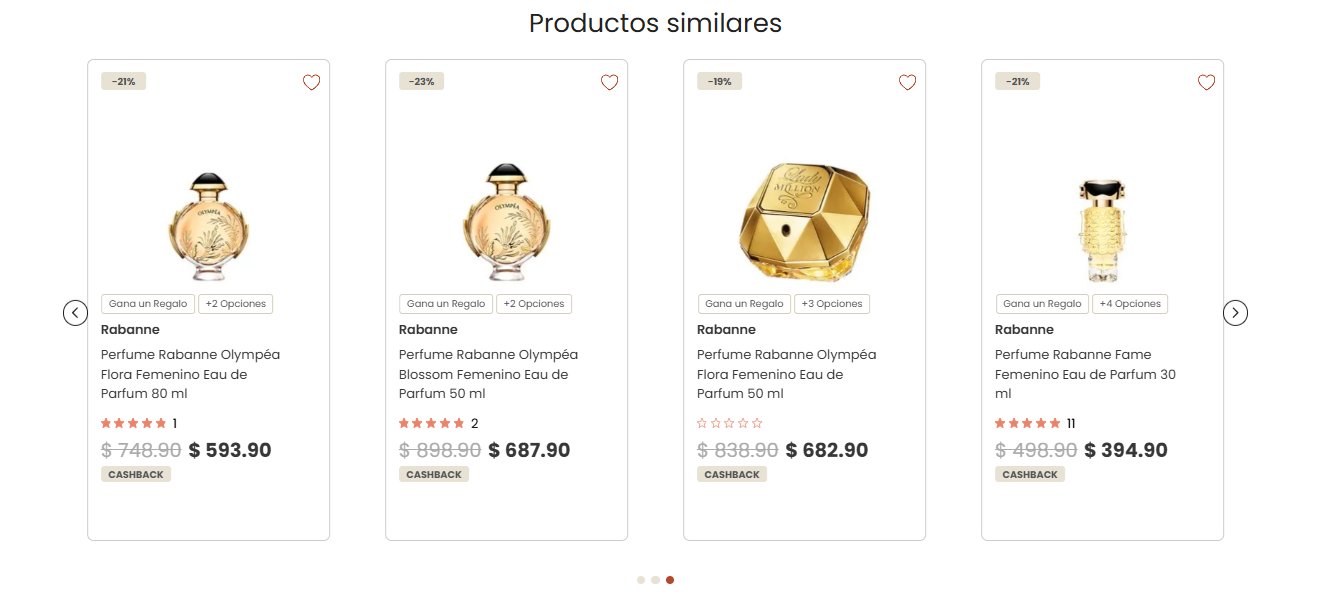Add Olympéa Blossom 50 ml to wishlist

(x=609, y=82)
